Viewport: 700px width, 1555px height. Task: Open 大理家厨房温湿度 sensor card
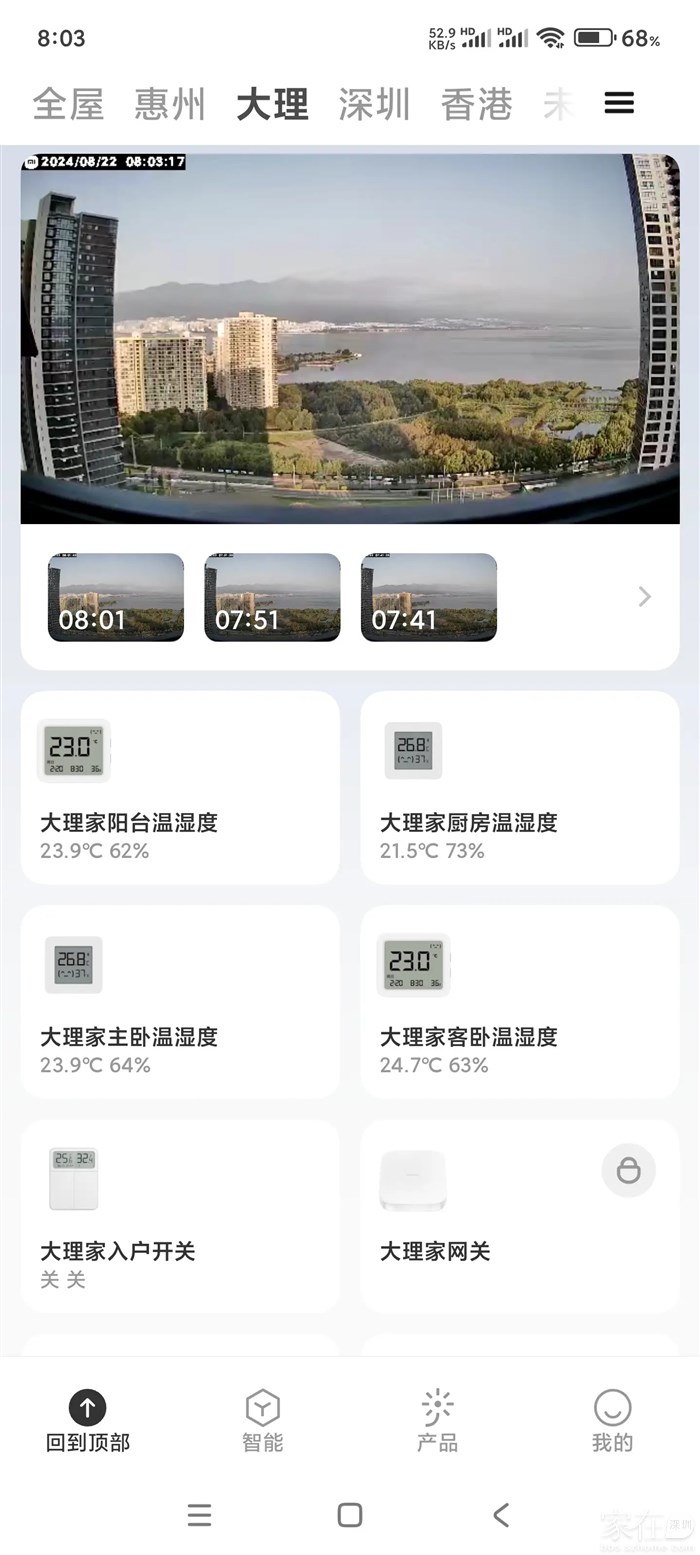tap(520, 787)
